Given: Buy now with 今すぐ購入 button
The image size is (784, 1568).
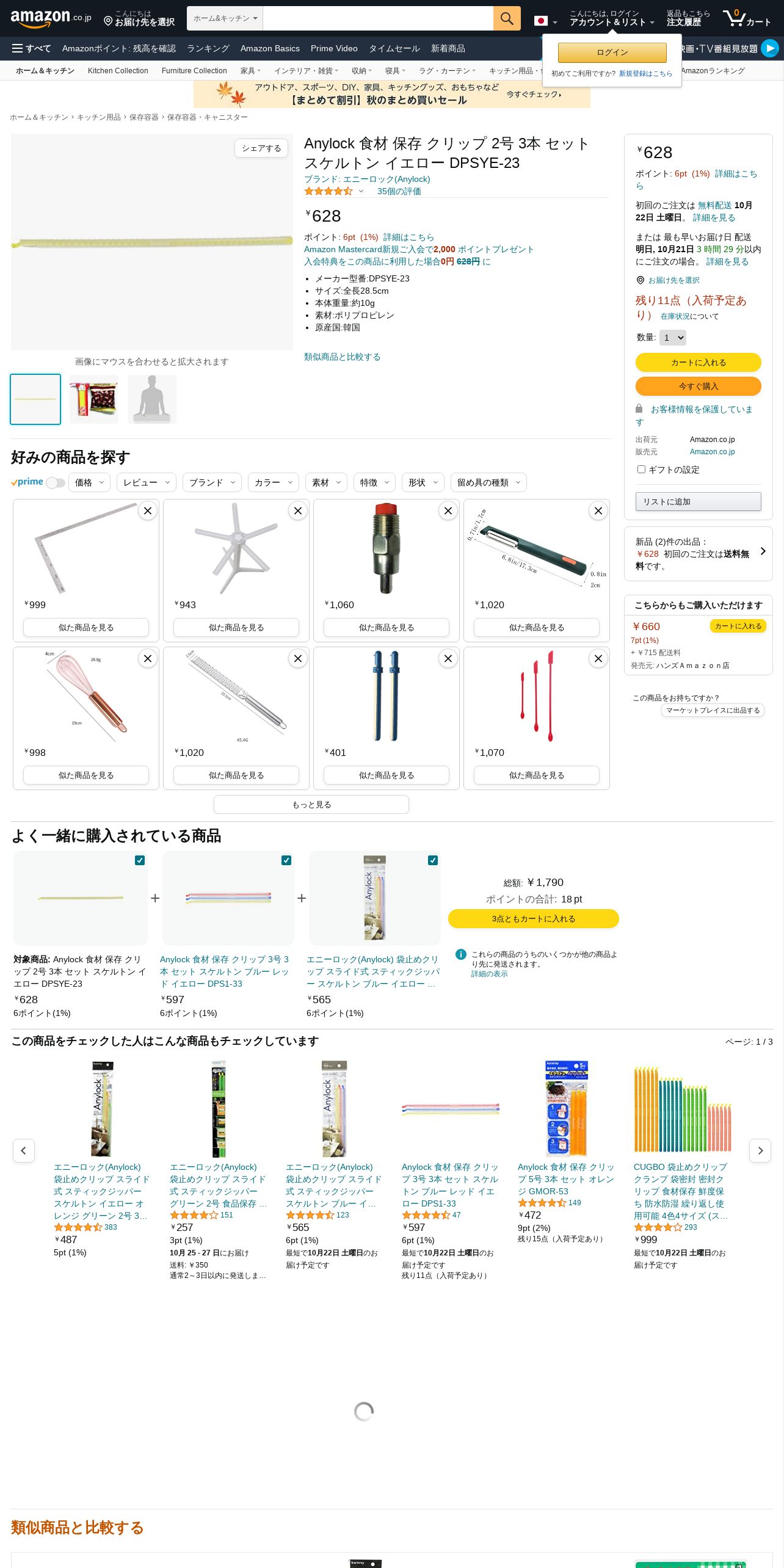Looking at the screenshot, I should [698, 387].
